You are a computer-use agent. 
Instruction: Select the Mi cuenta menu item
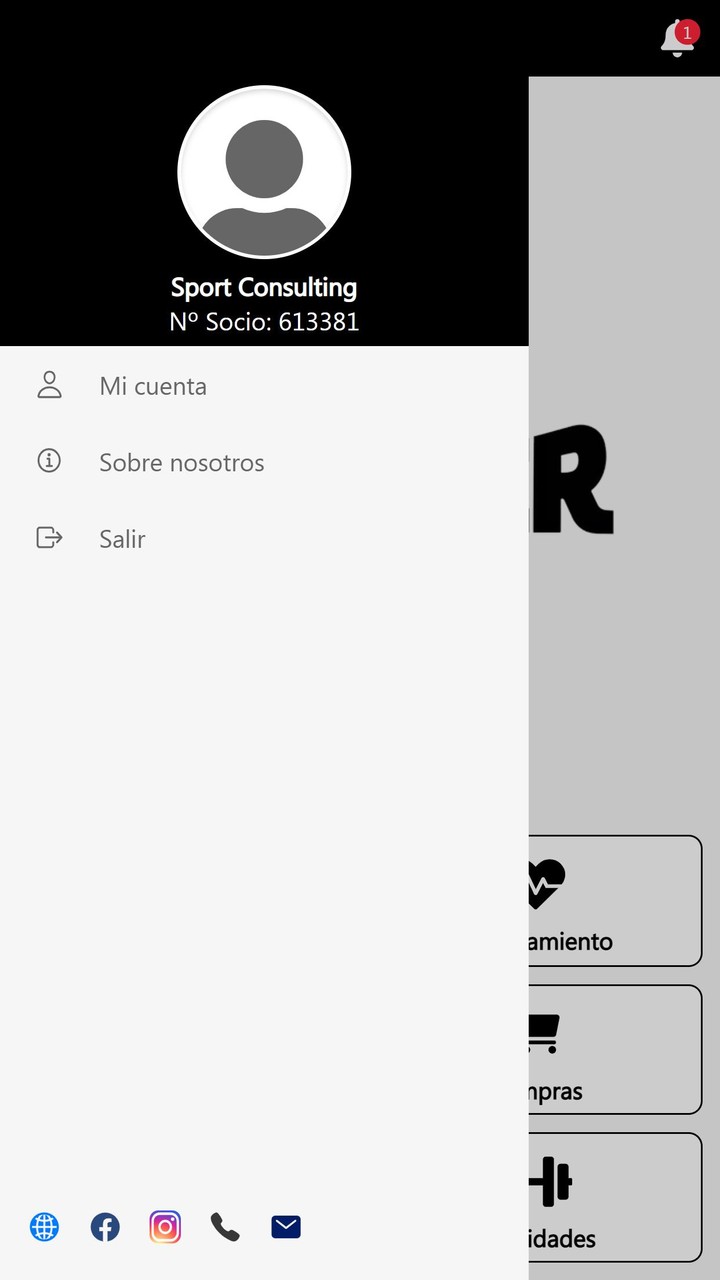[152, 385]
